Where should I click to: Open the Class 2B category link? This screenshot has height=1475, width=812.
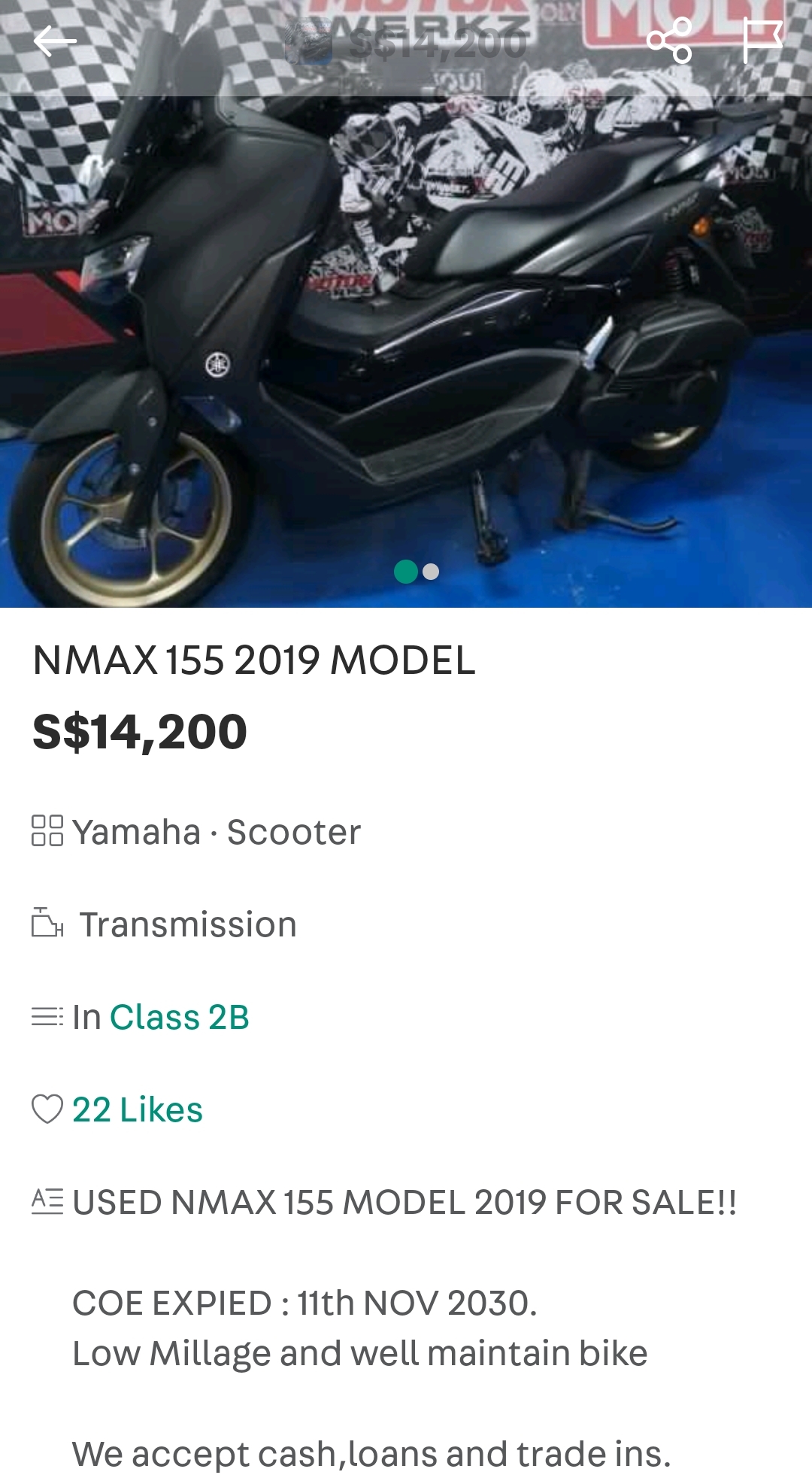(x=179, y=1017)
